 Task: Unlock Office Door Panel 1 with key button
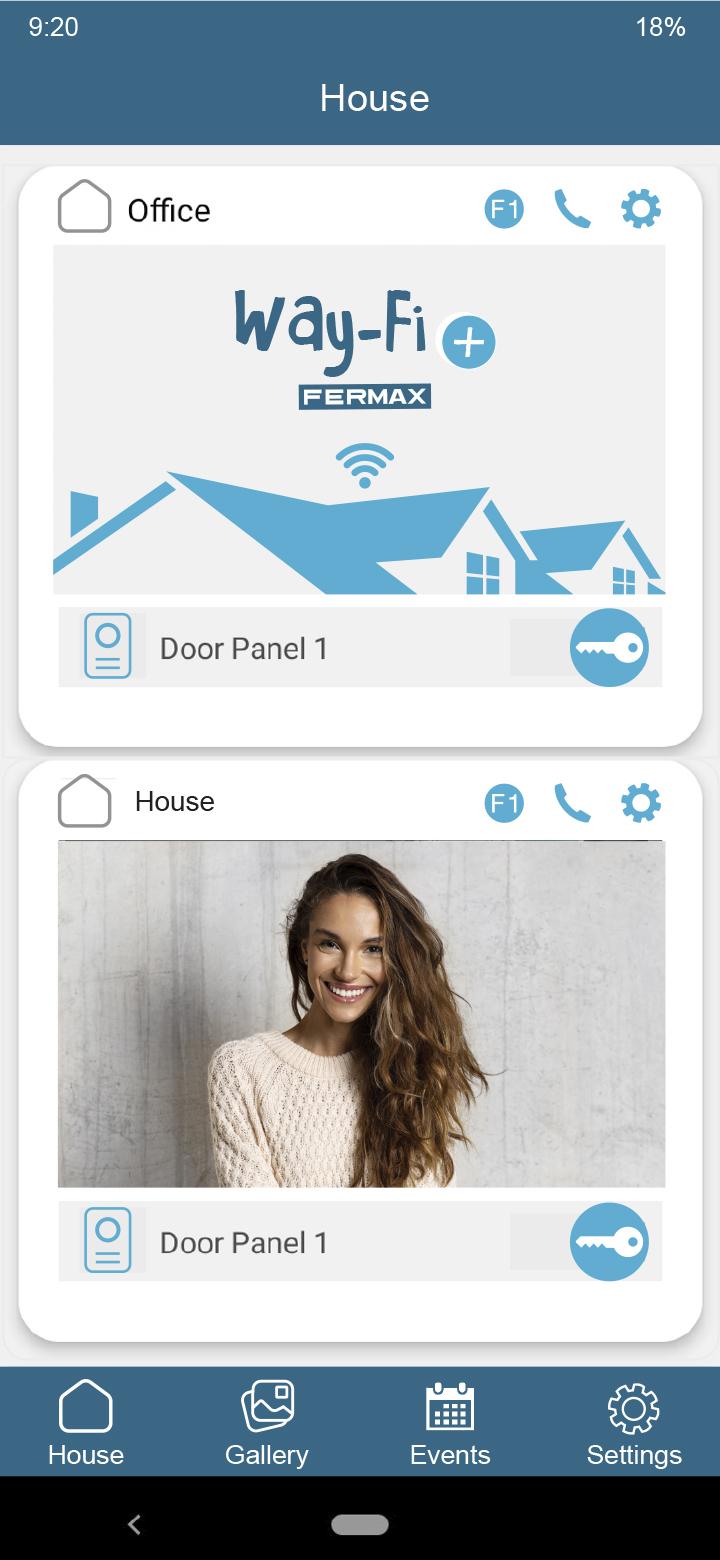[x=609, y=648]
